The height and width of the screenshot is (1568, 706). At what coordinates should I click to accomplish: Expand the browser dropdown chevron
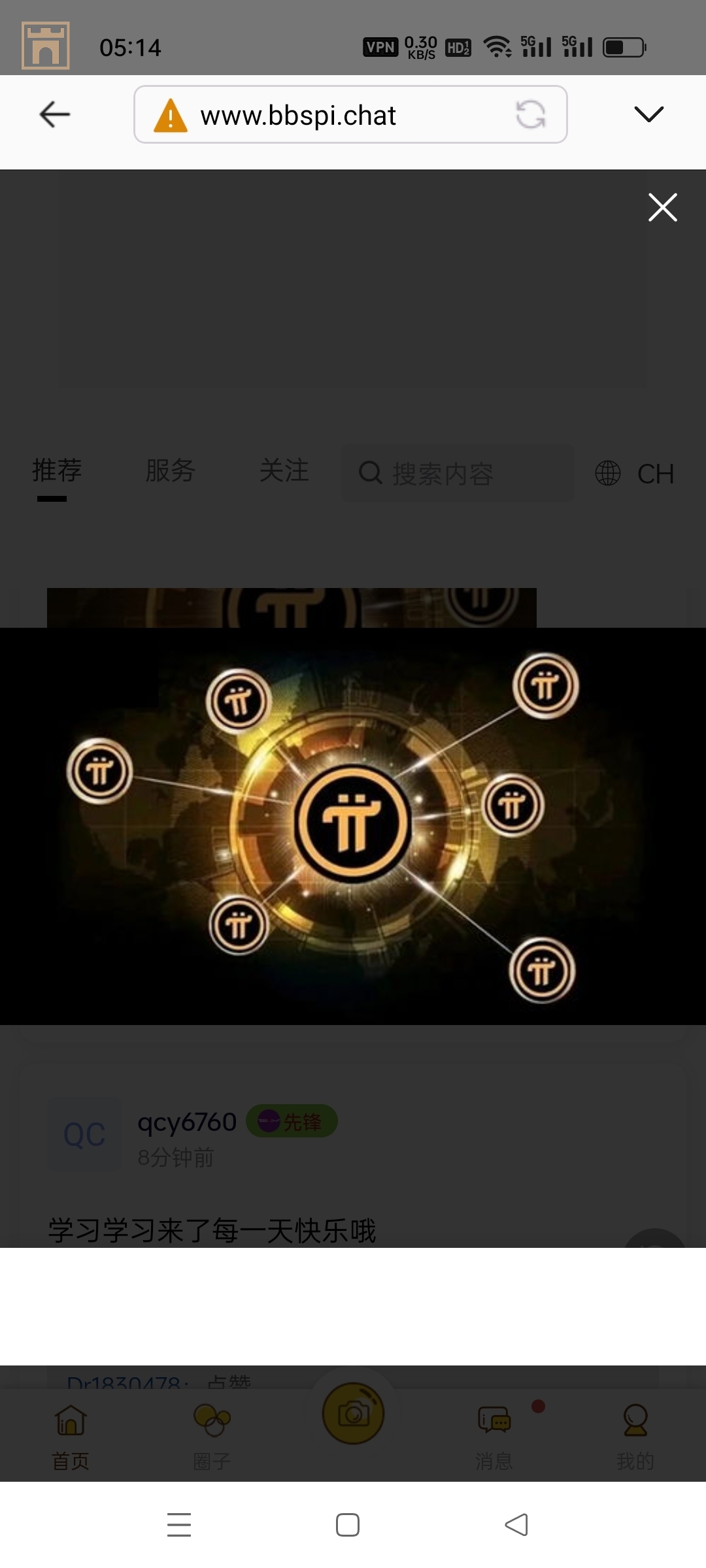tap(648, 114)
